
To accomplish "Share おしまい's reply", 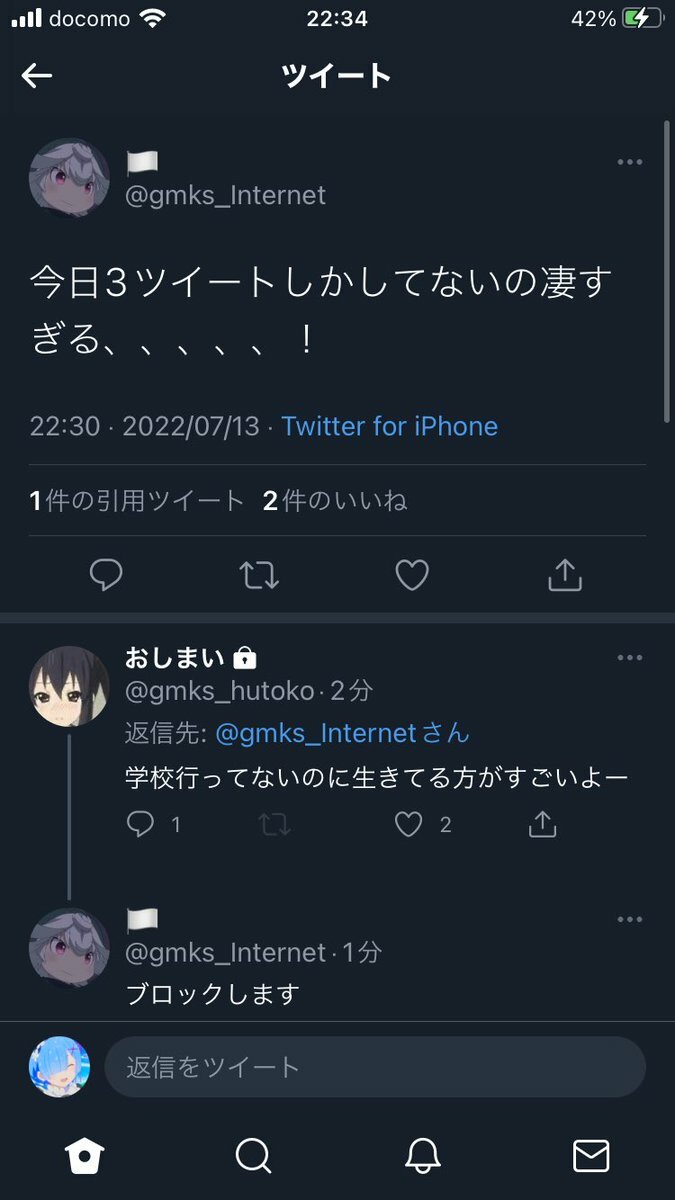I will tap(541, 824).
